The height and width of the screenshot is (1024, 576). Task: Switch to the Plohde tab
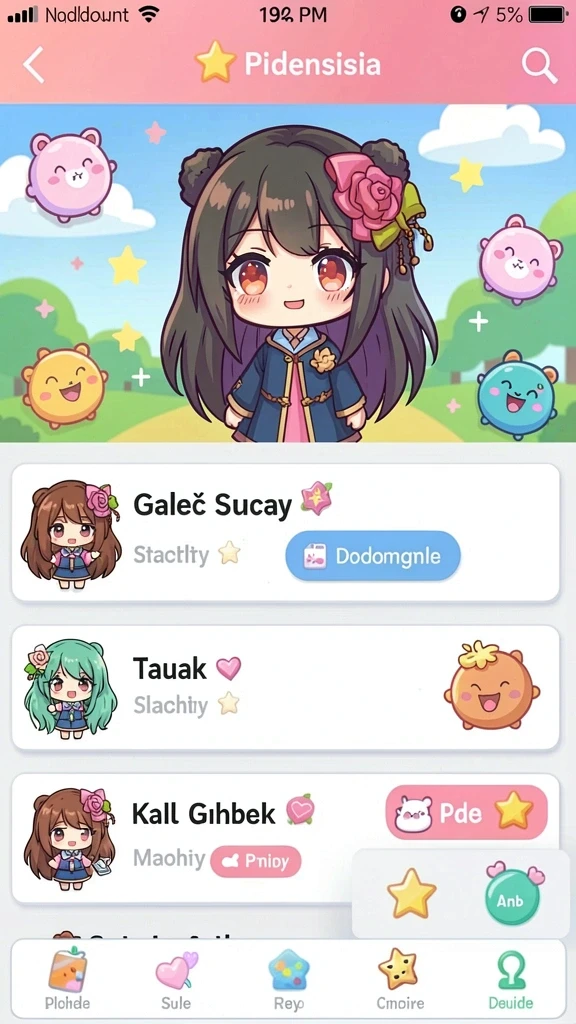coord(67,978)
